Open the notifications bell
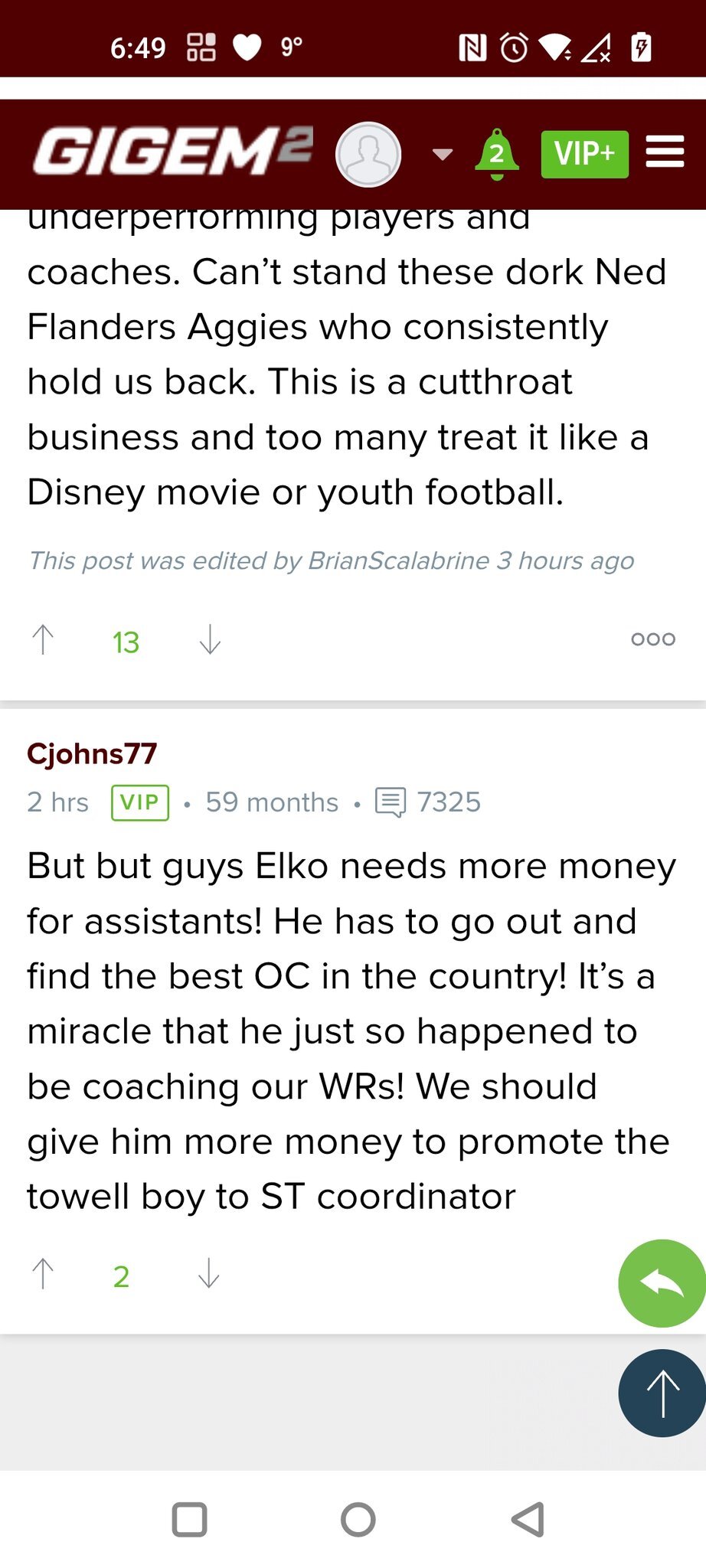Screen dimensions: 706x1568 pyautogui.click(x=497, y=154)
